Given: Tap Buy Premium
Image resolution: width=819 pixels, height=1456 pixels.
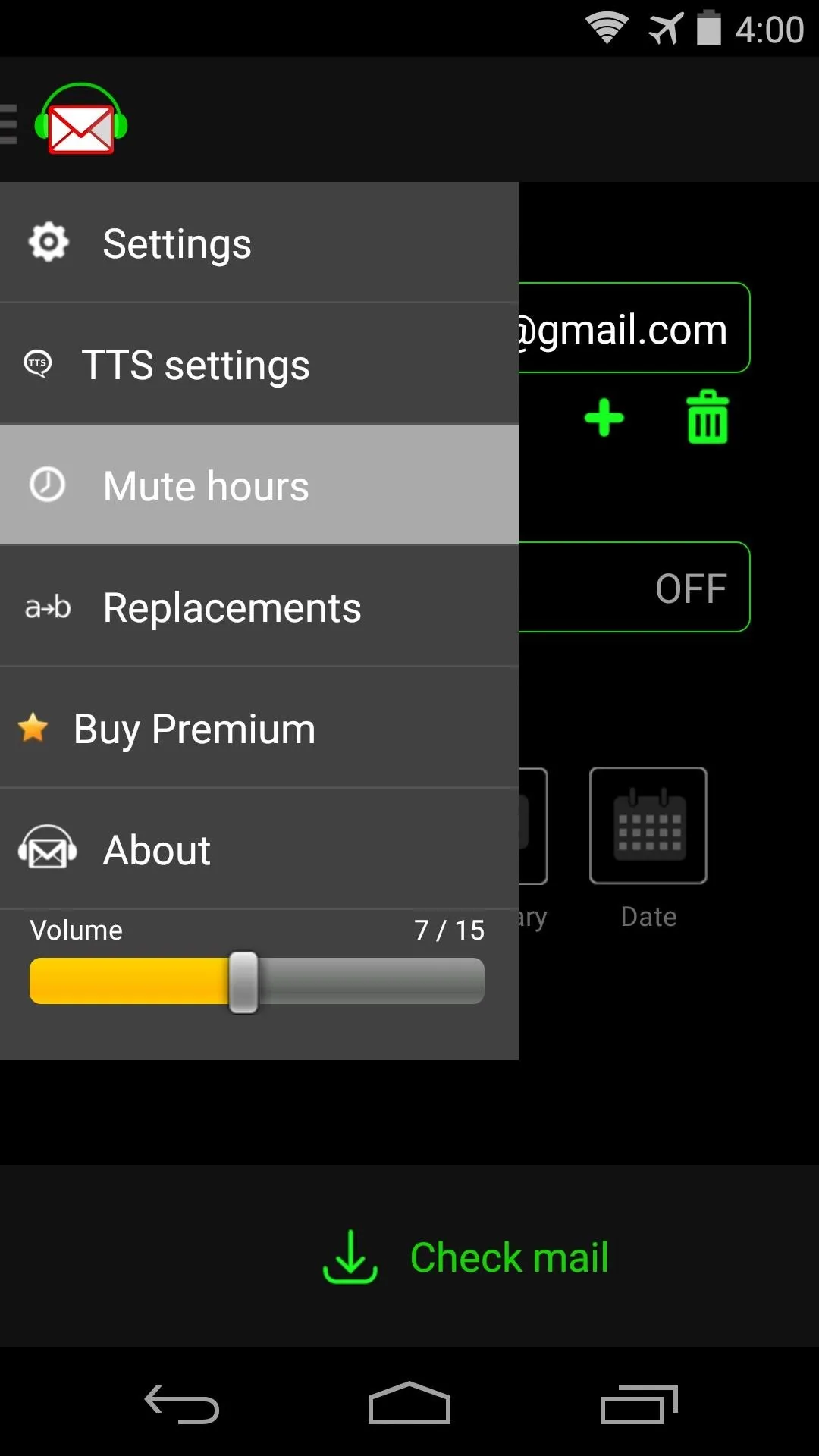Looking at the screenshot, I should tap(259, 728).
